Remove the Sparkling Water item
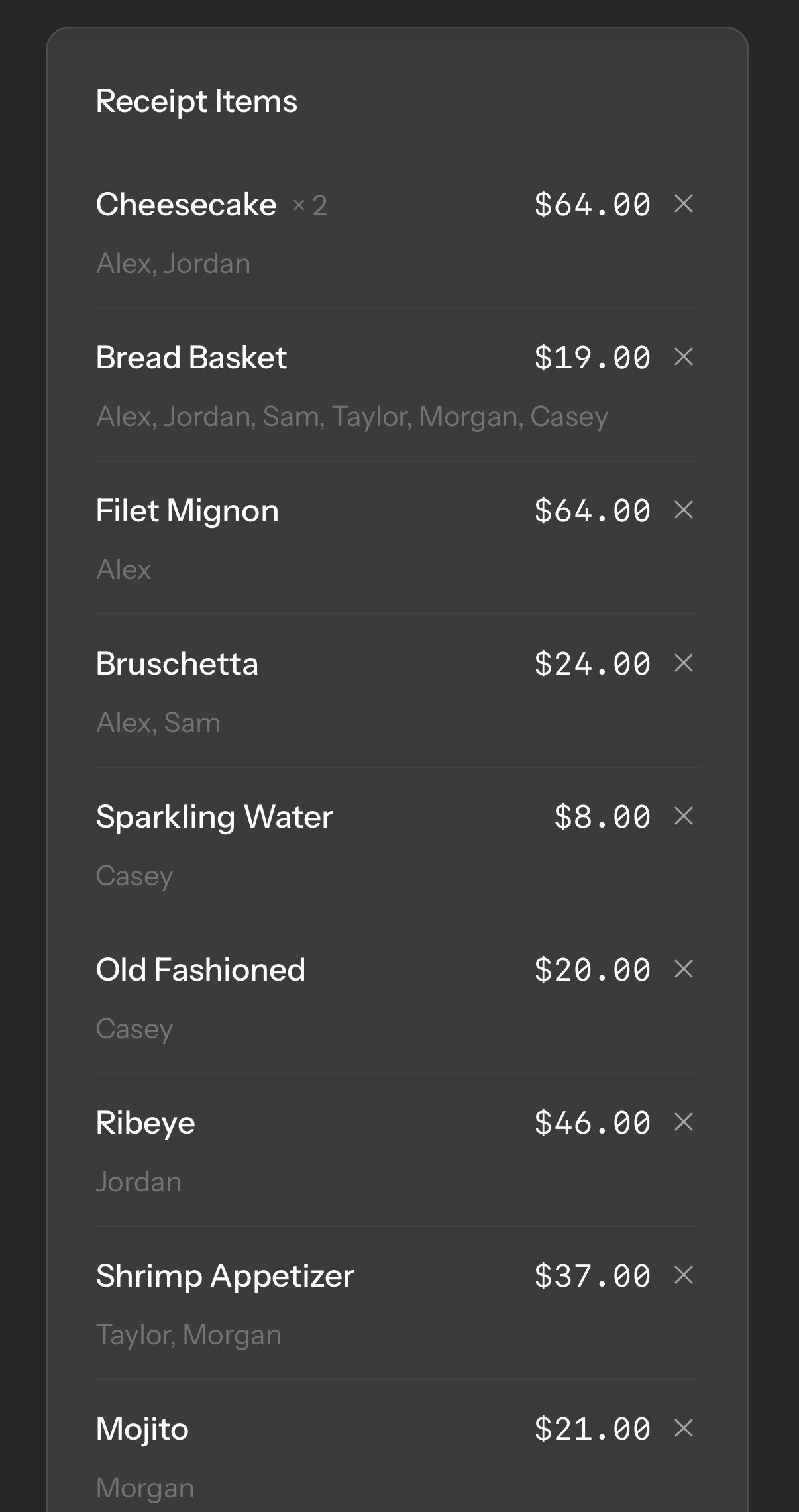The image size is (799, 1512). click(683, 816)
